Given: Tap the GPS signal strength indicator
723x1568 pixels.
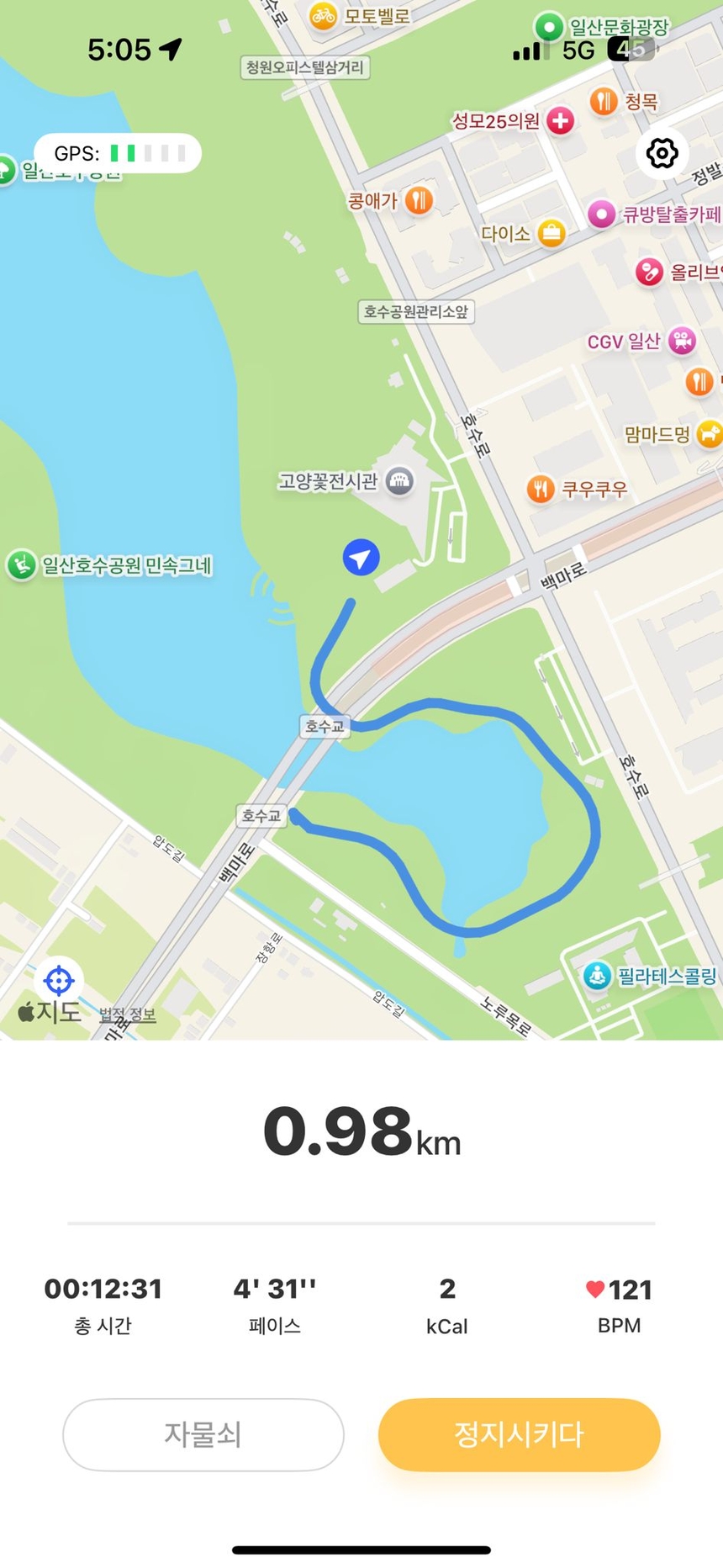Looking at the screenshot, I should (118, 153).
